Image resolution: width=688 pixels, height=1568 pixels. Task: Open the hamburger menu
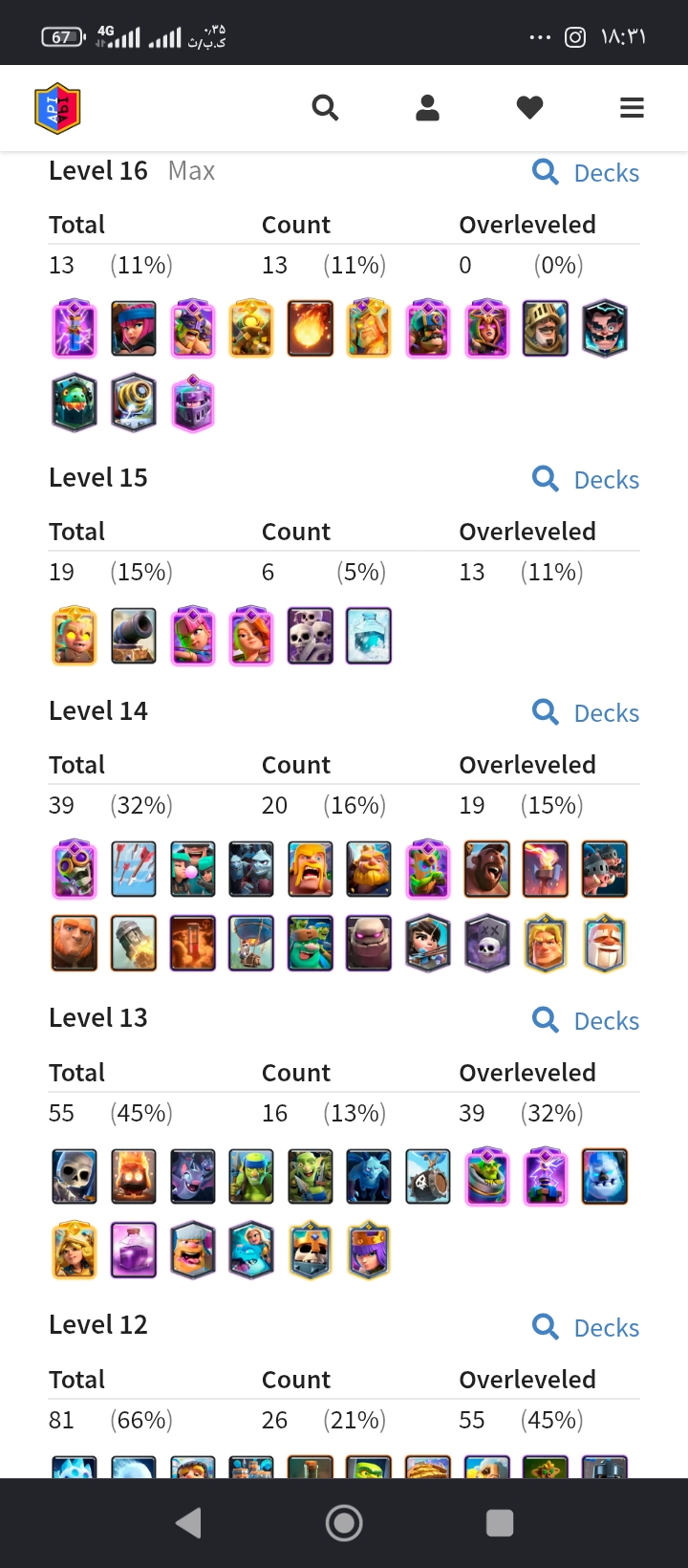[632, 108]
